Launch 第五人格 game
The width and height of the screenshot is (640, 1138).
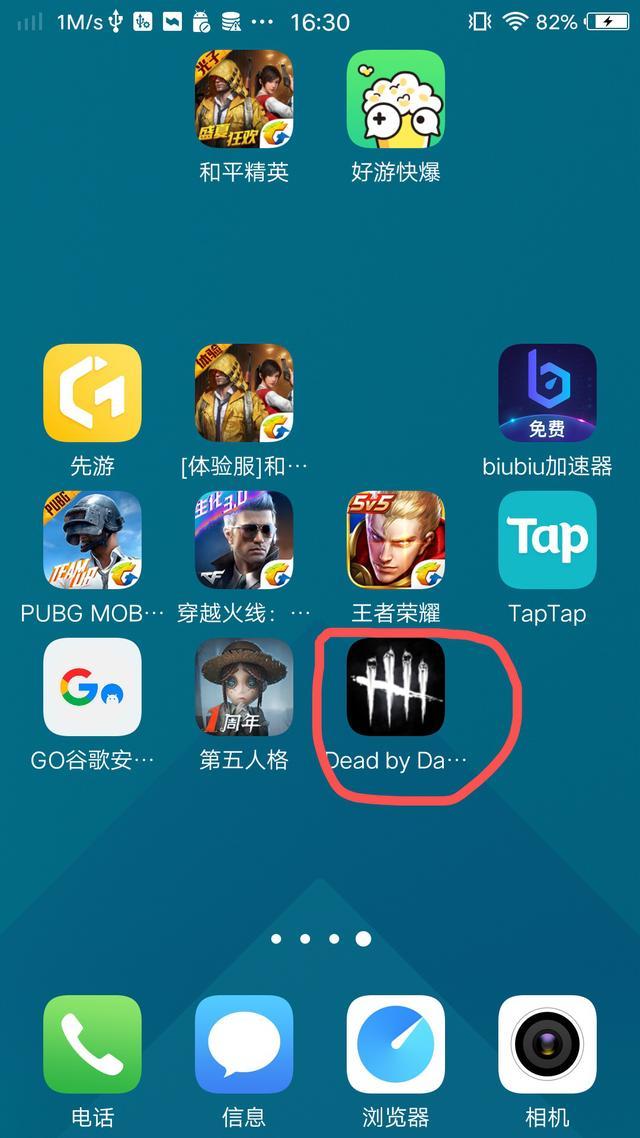tap(244, 687)
